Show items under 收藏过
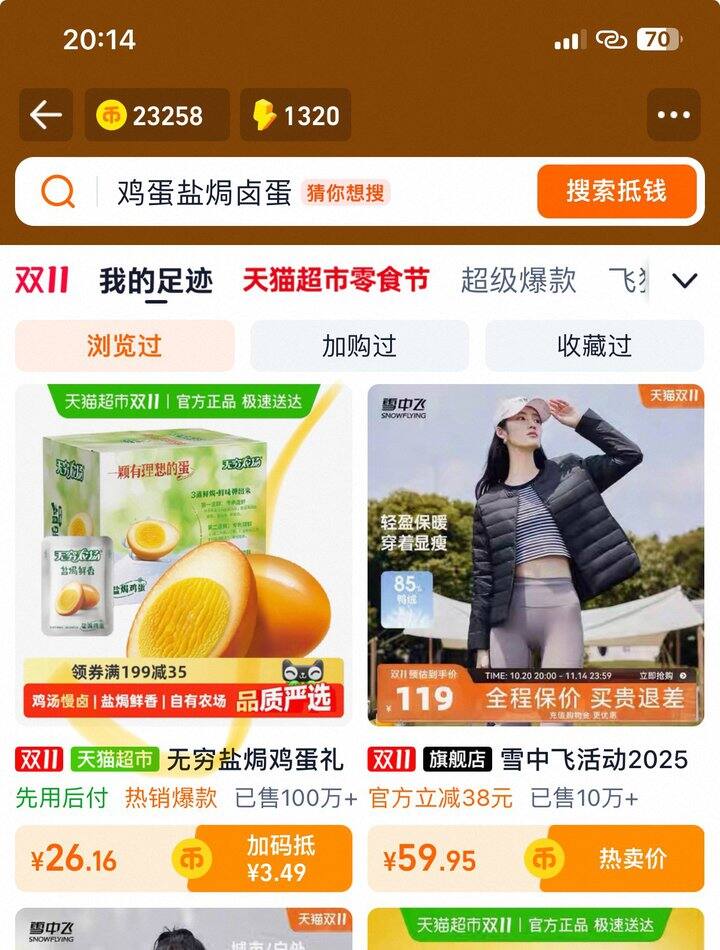Screen dimensions: 720x950 pos(594,346)
